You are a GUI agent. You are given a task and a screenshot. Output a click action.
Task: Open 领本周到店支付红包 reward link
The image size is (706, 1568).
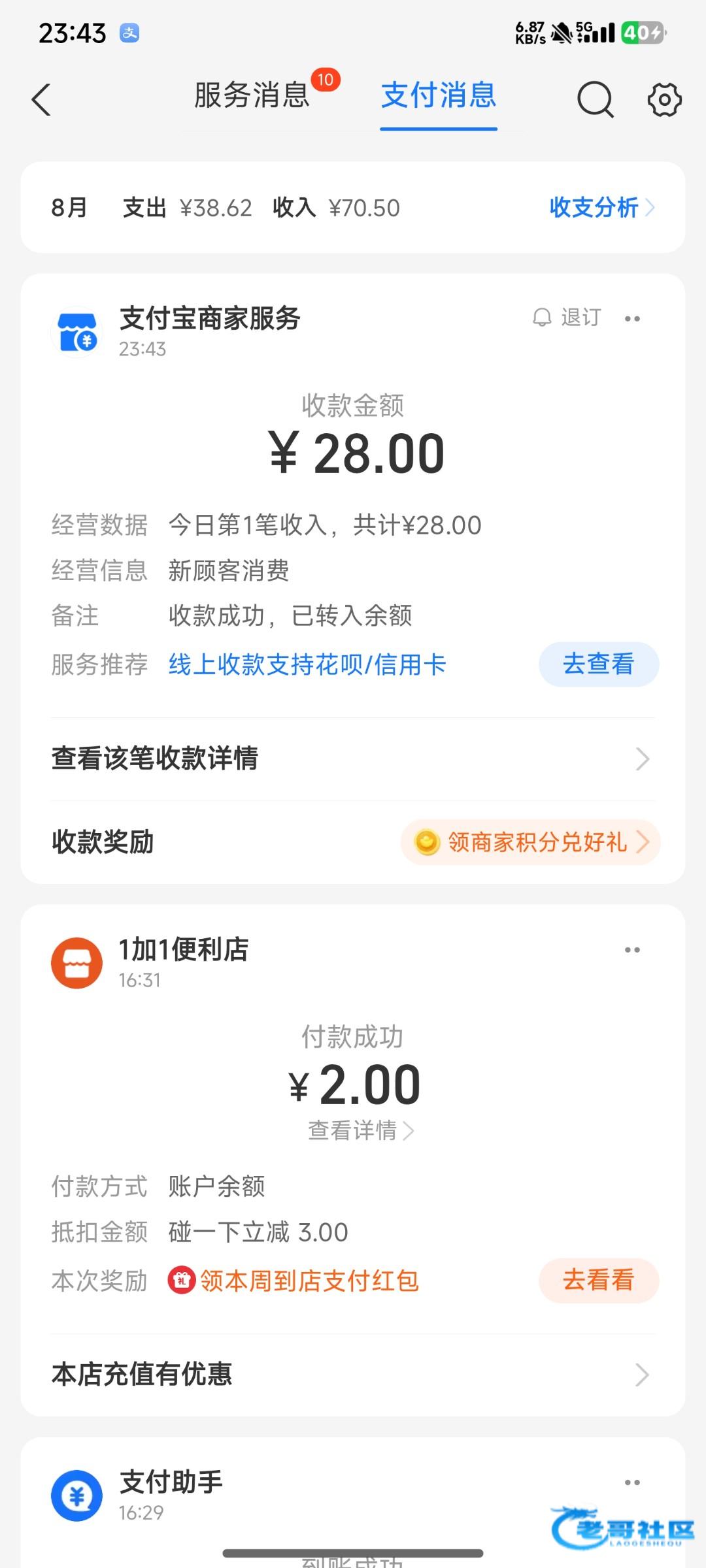pos(294,1281)
